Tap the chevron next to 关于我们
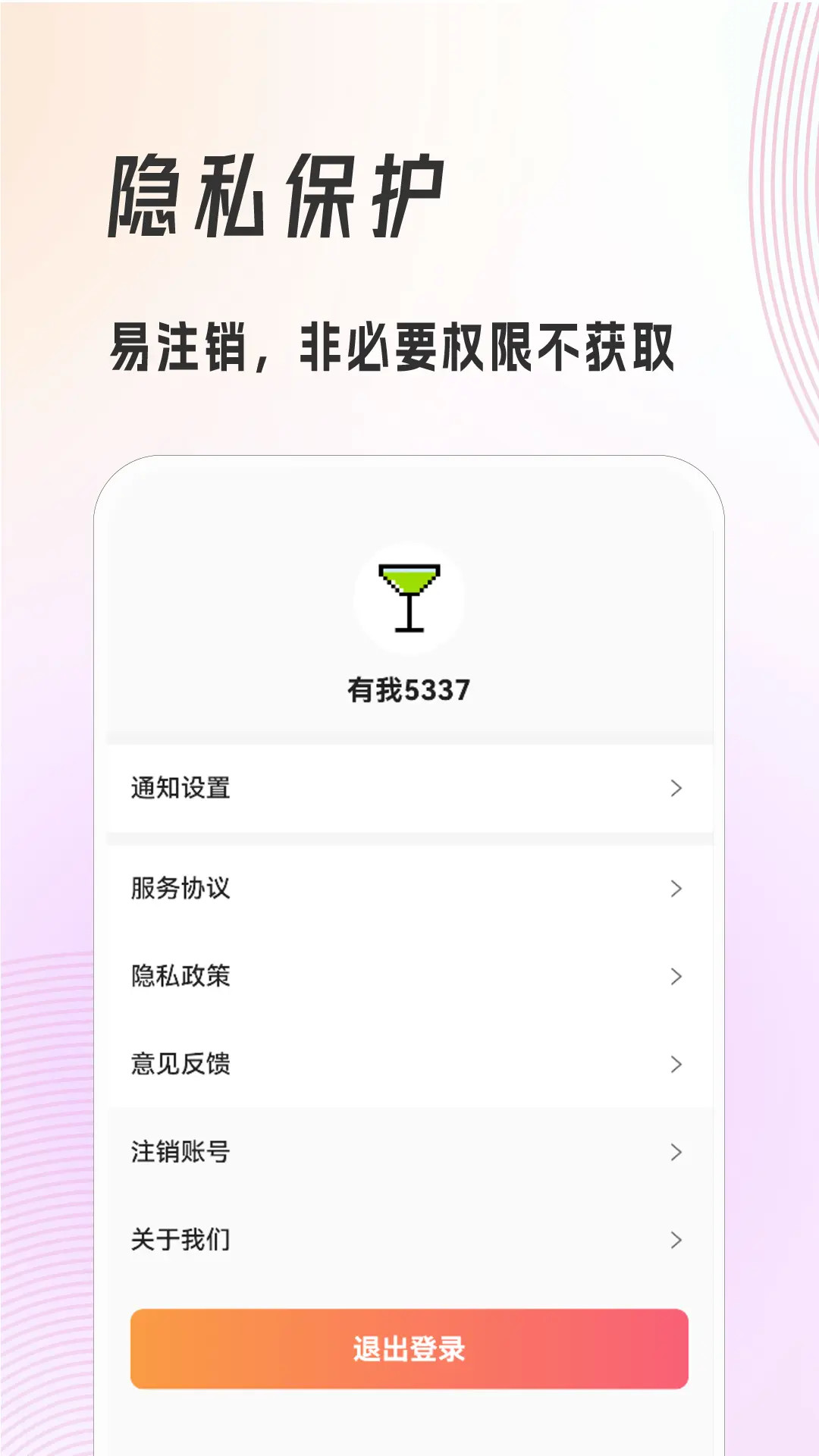The width and height of the screenshot is (819, 1456). [x=677, y=1240]
